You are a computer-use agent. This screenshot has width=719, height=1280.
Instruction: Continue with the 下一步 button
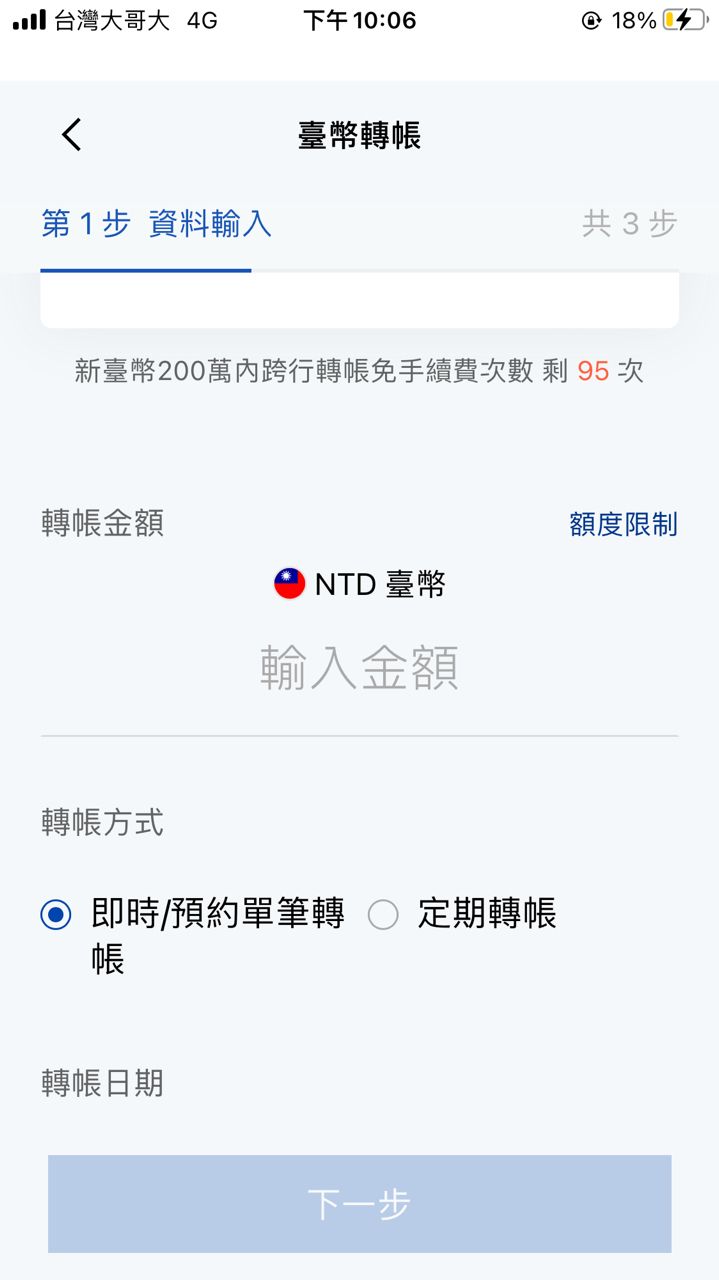coord(359,1204)
